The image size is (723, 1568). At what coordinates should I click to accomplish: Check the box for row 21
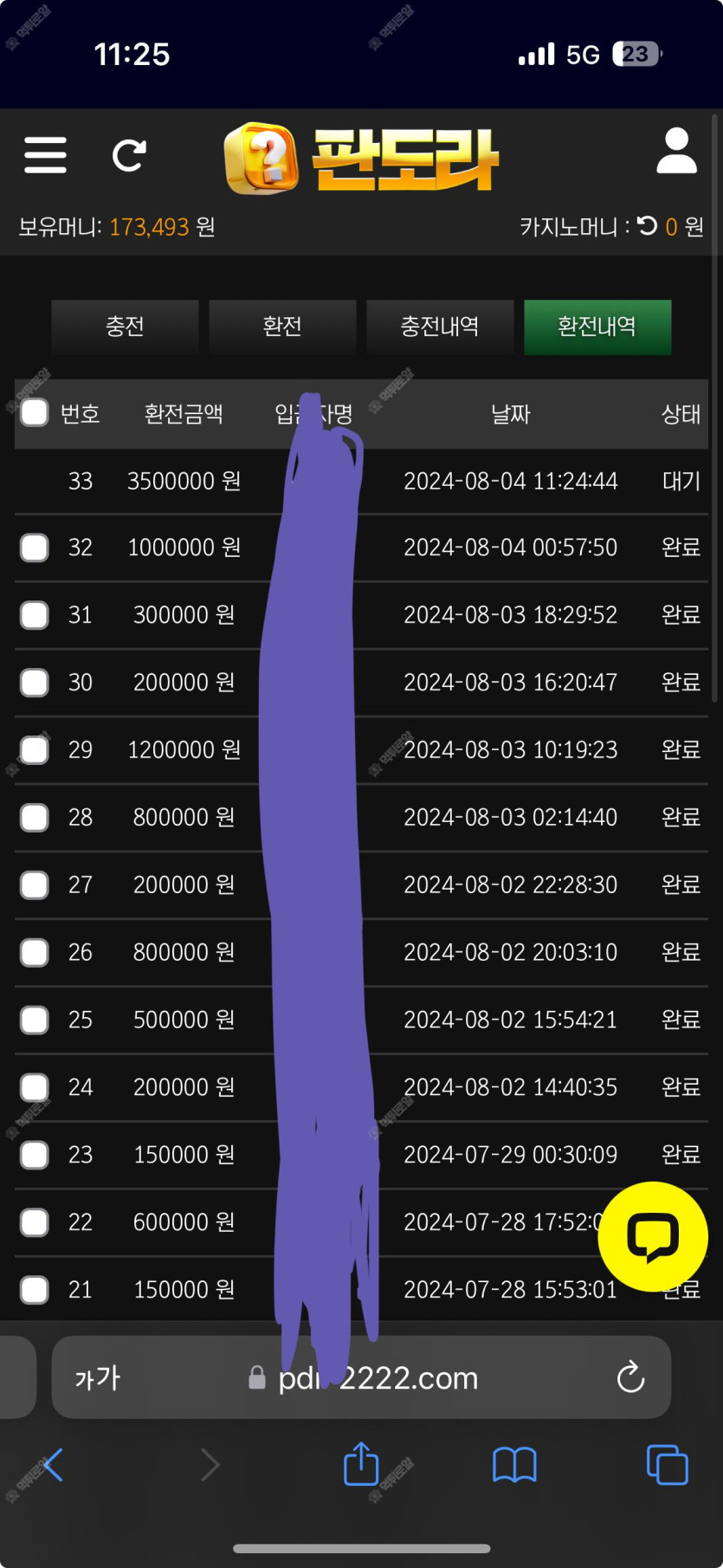(x=35, y=1290)
